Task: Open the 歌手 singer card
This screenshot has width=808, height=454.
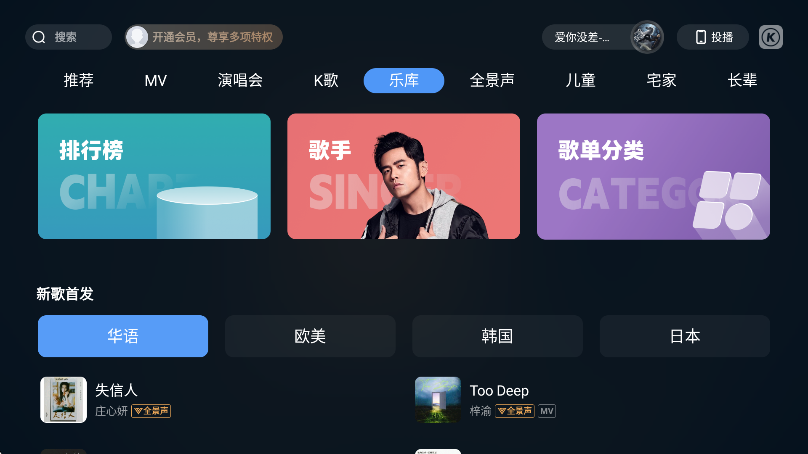Action: point(403,176)
